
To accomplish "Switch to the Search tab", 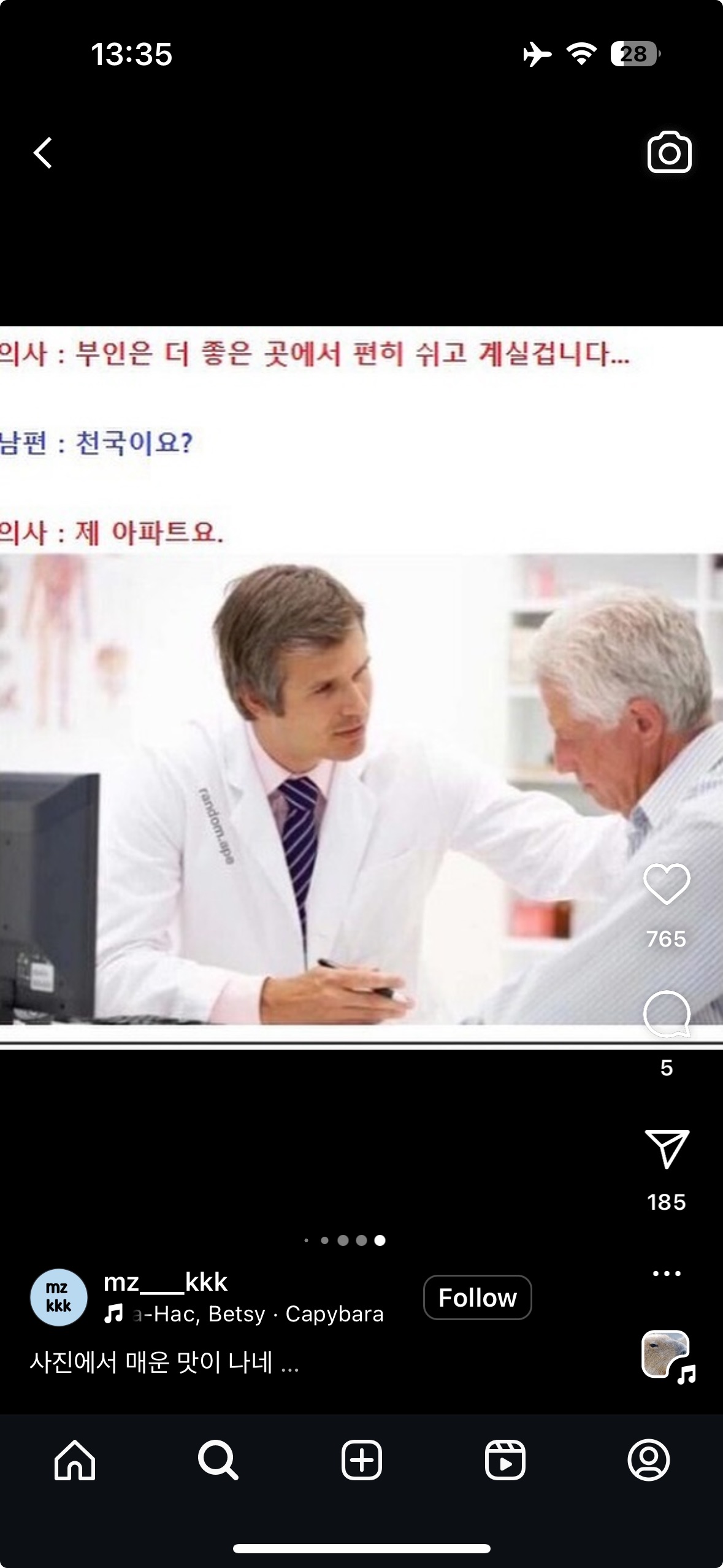I will tap(218, 1461).
